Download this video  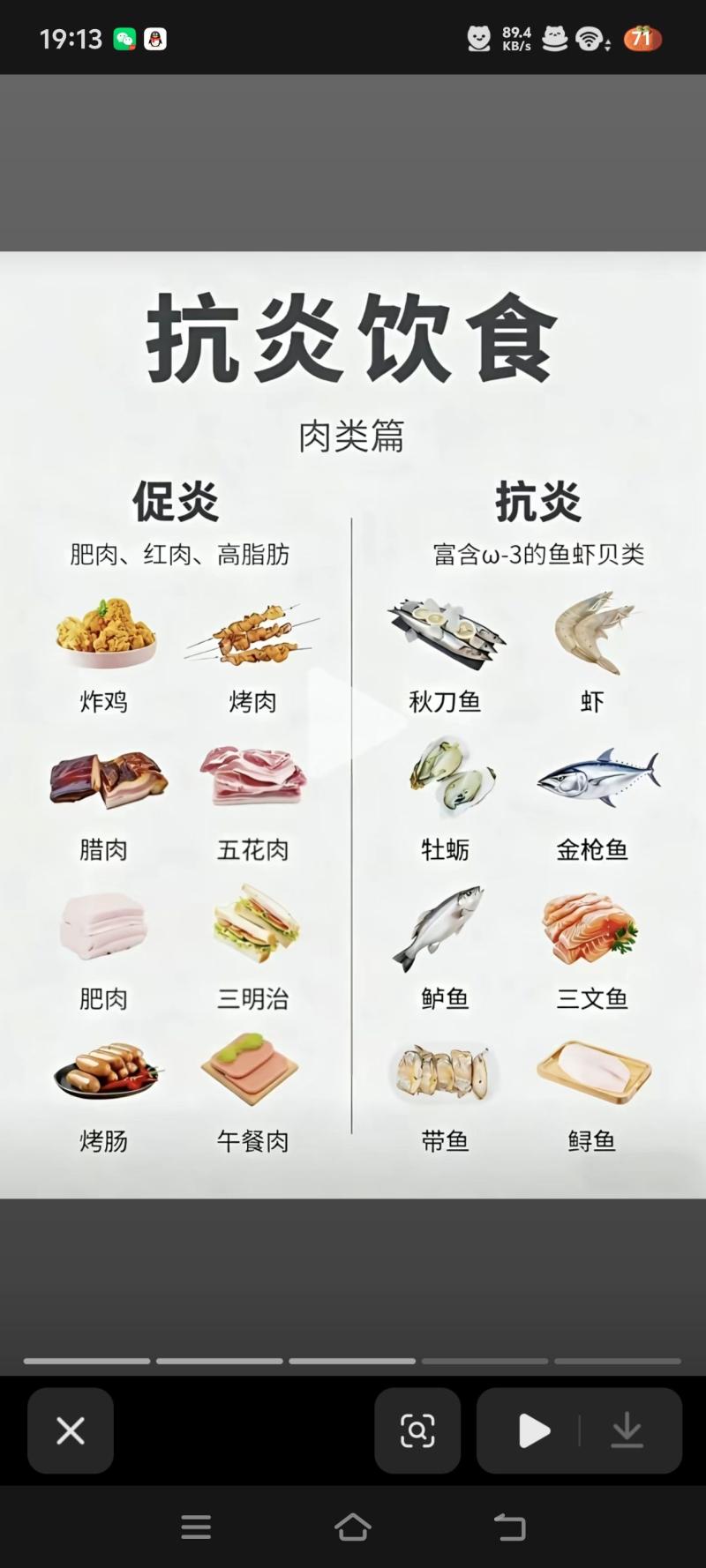627,1430
